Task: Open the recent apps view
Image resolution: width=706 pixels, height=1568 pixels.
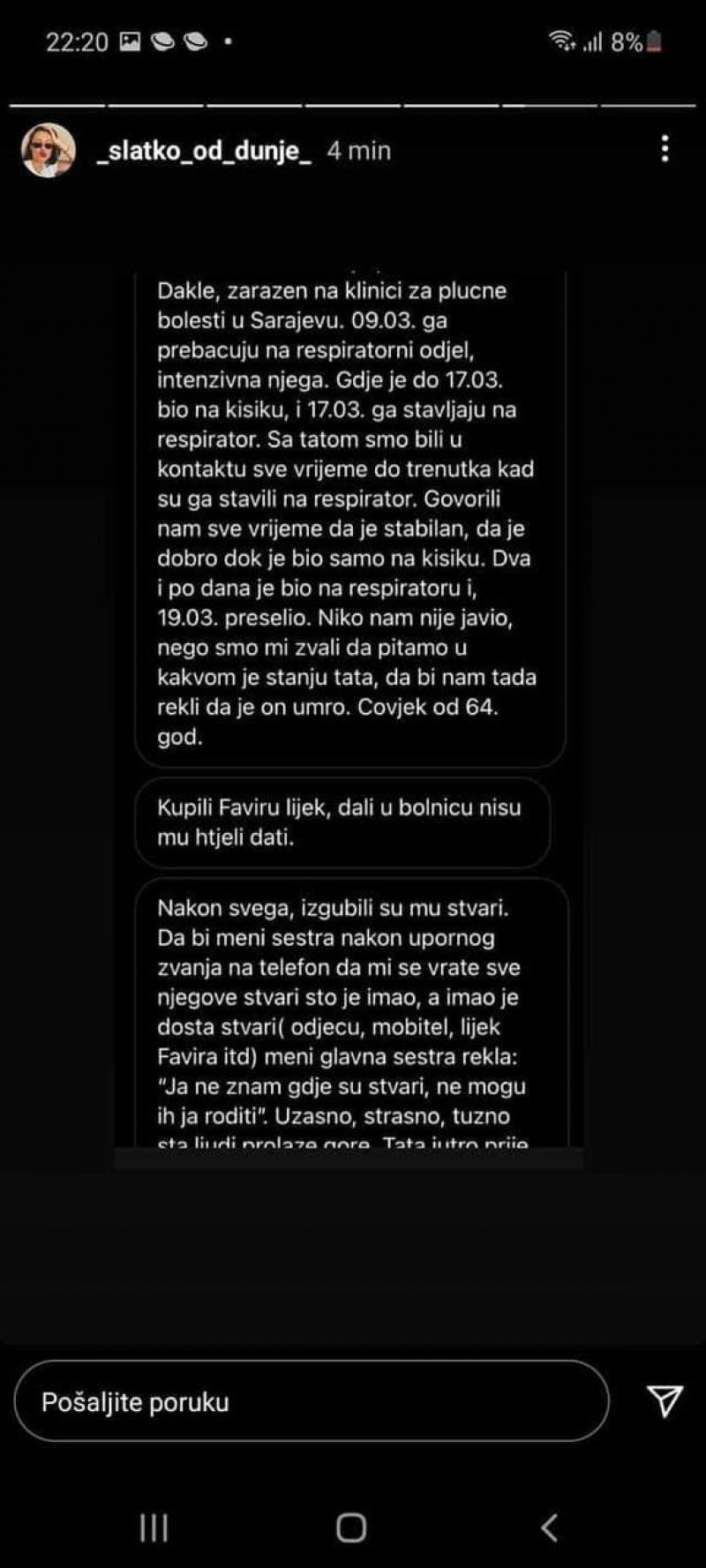Action: pyautogui.click(x=154, y=1527)
